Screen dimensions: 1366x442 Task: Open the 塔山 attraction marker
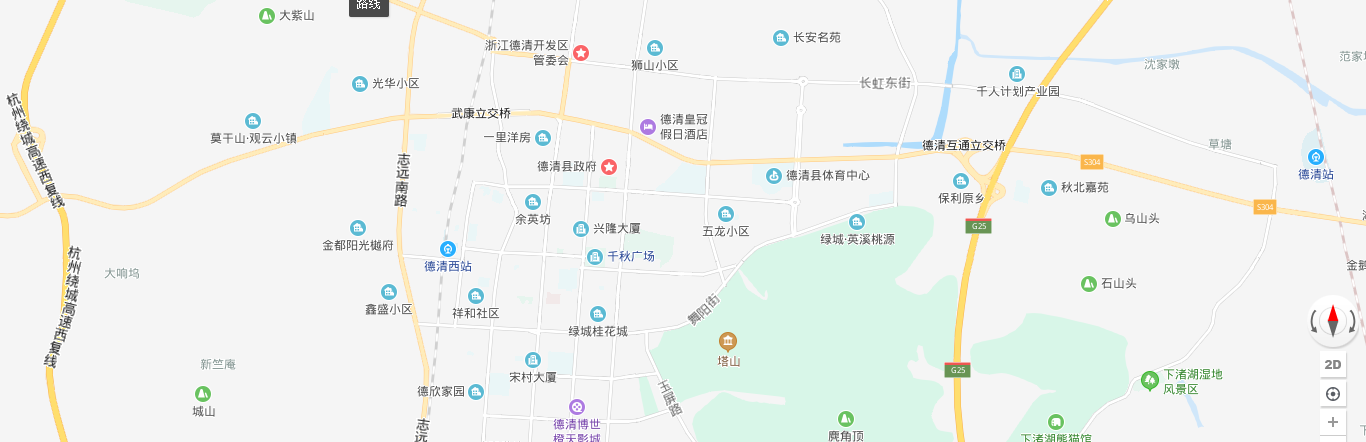click(728, 343)
